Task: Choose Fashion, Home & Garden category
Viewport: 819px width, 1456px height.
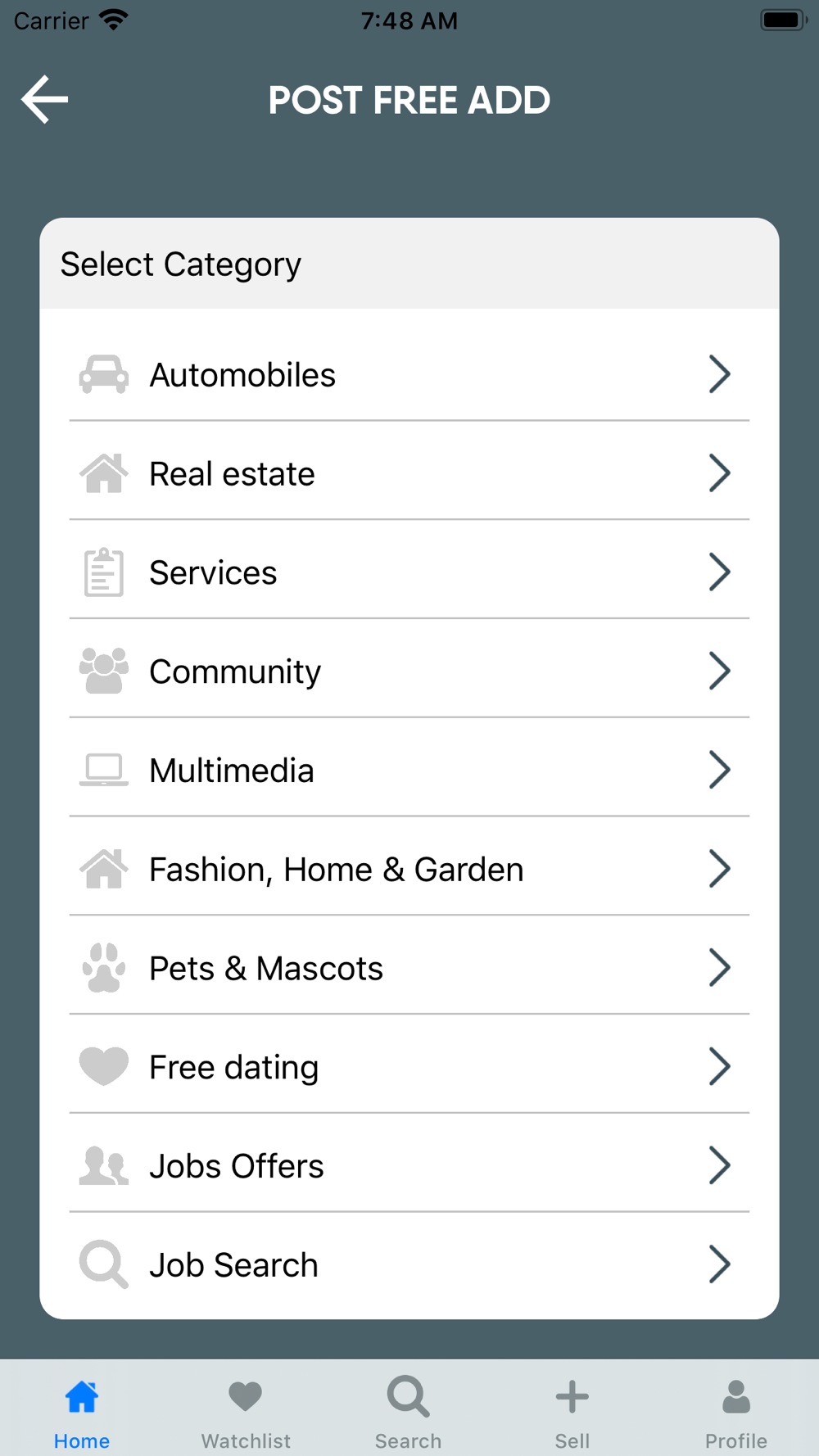Action: click(x=409, y=869)
